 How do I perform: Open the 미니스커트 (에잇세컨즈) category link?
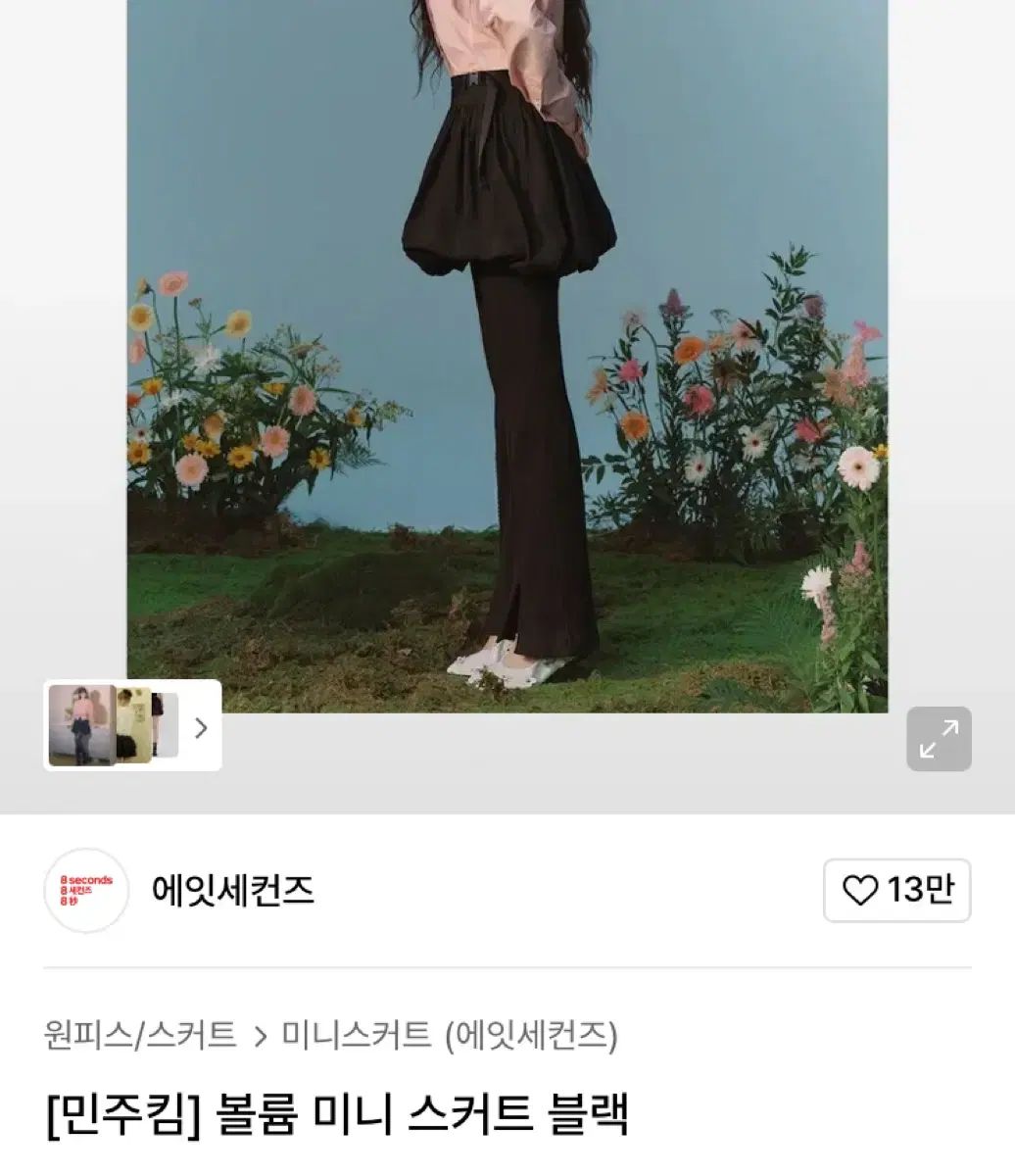pos(450,1035)
